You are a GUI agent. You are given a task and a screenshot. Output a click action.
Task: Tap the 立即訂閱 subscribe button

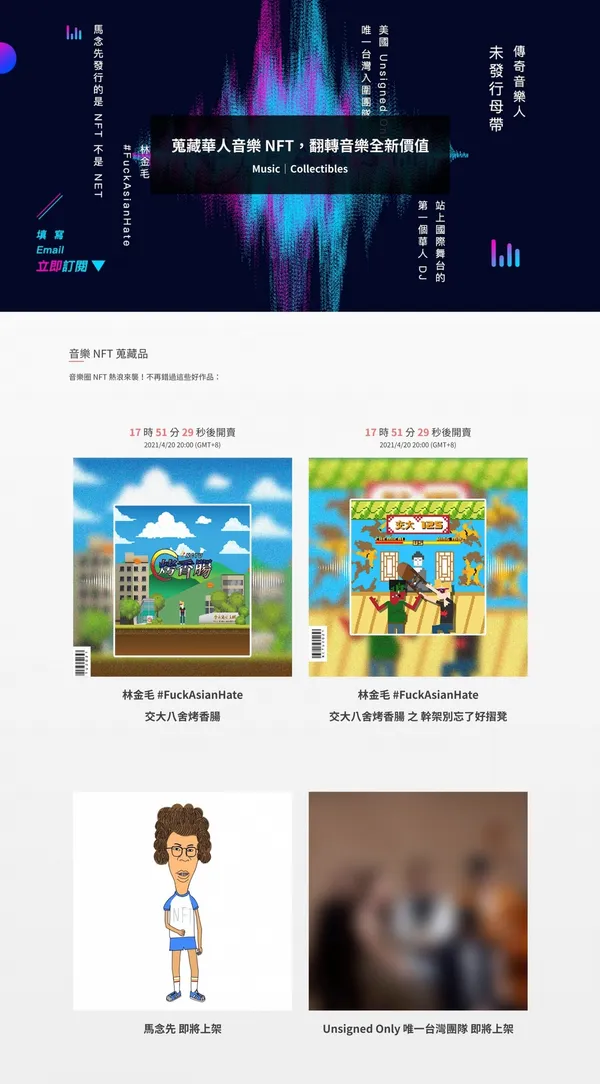point(69,266)
